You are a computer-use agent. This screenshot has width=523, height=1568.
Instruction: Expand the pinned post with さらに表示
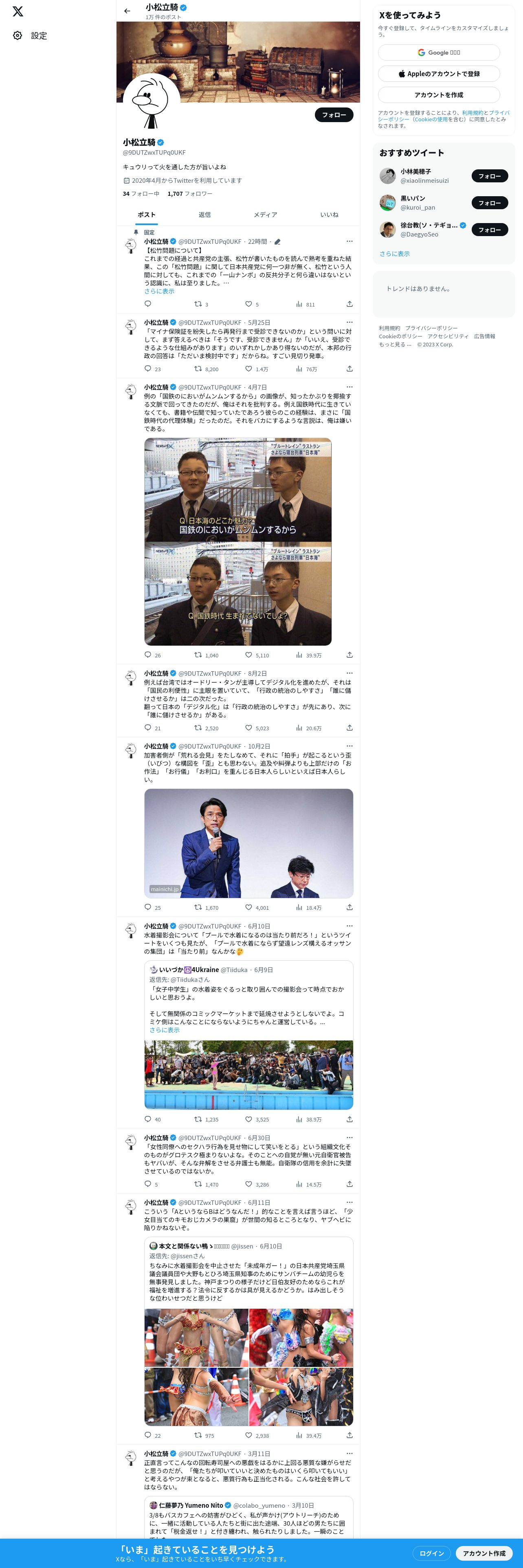(x=159, y=291)
